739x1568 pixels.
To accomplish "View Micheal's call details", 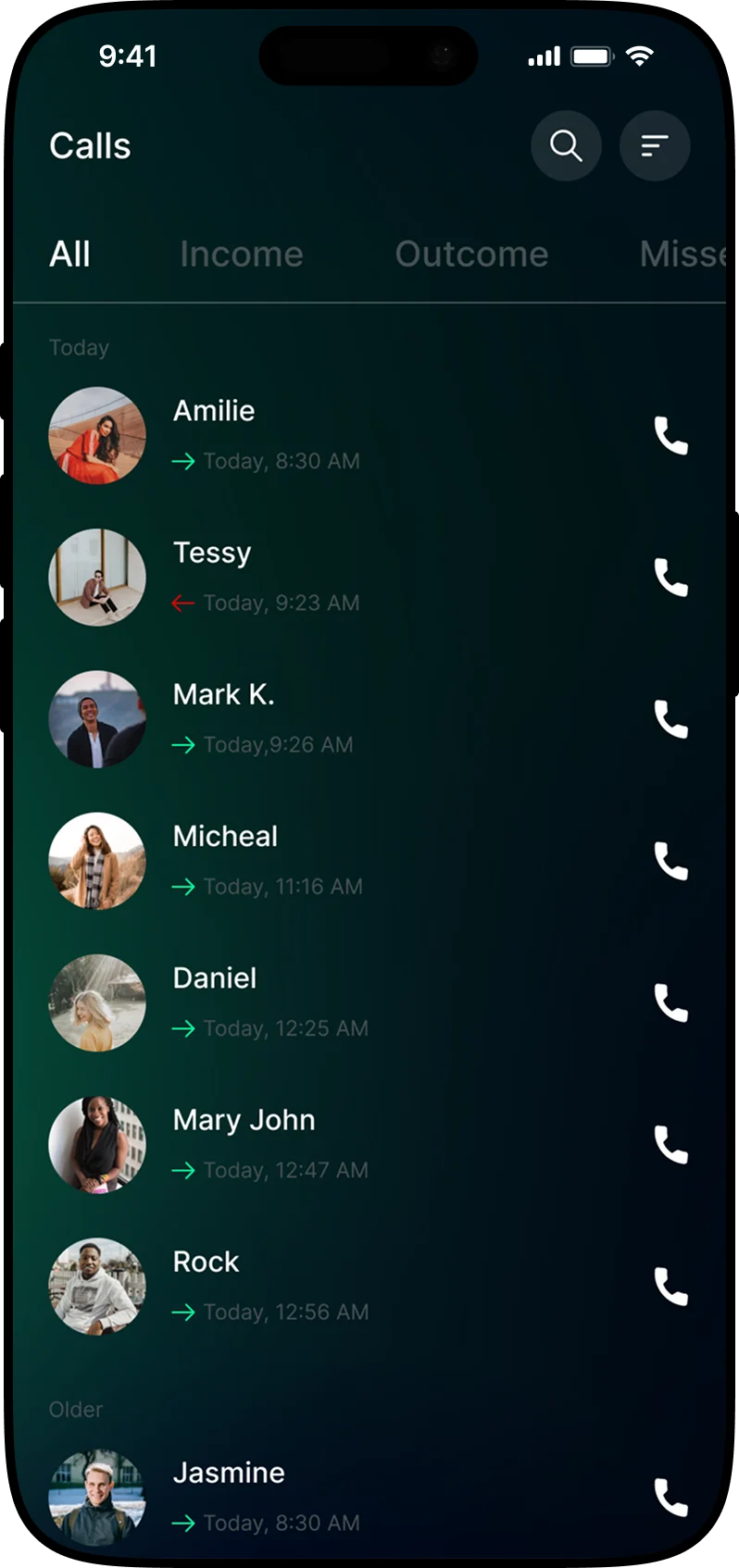I will pos(369,861).
